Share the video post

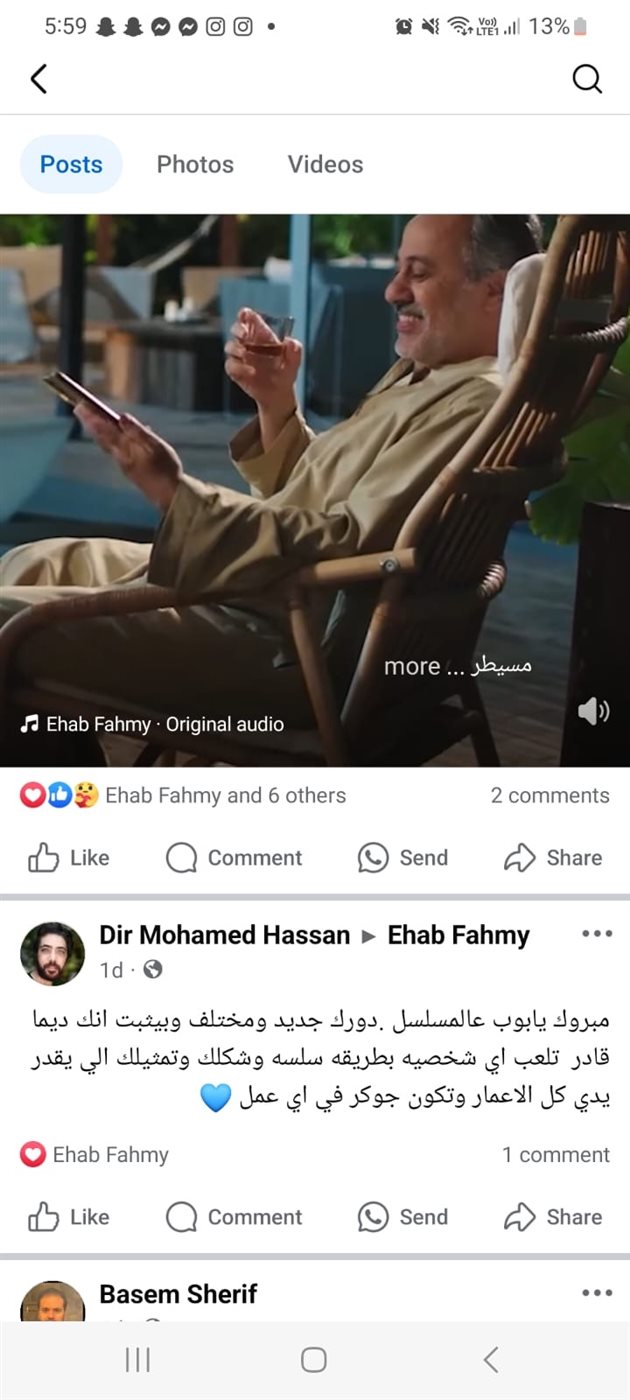pyautogui.click(x=552, y=858)
